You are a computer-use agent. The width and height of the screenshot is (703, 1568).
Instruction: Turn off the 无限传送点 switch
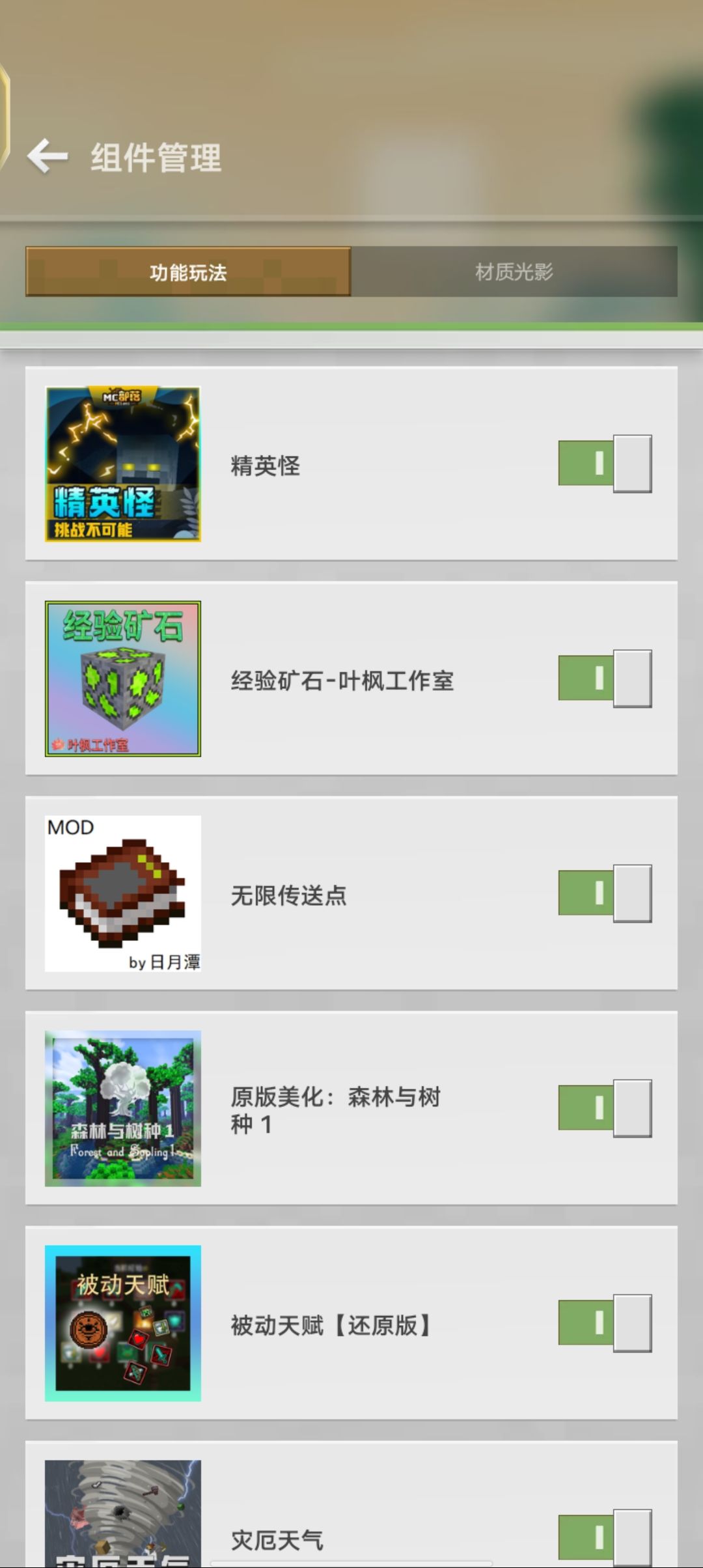[x=604, y=894]
